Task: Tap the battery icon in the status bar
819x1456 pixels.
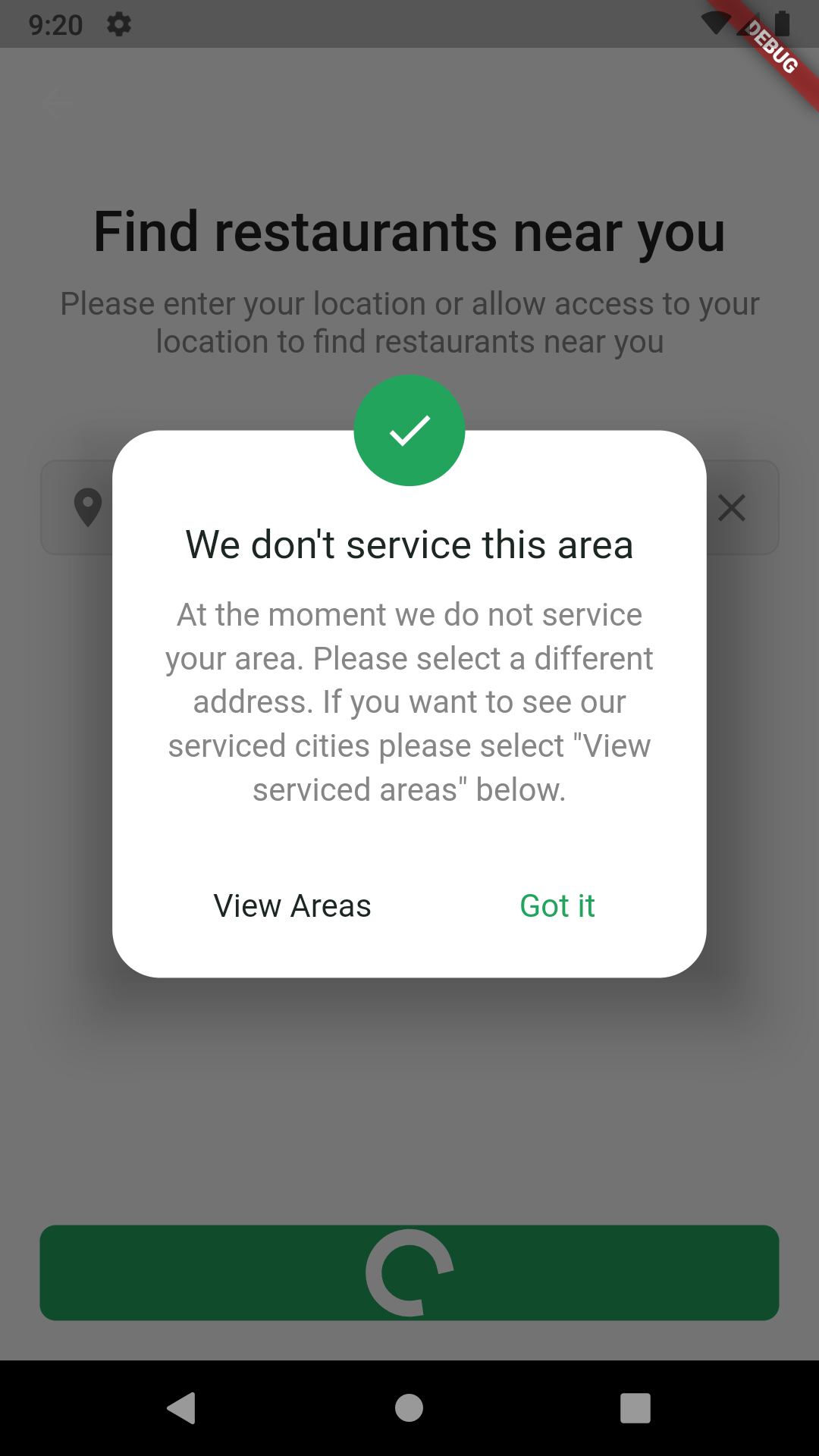Action: pos(782,24)
